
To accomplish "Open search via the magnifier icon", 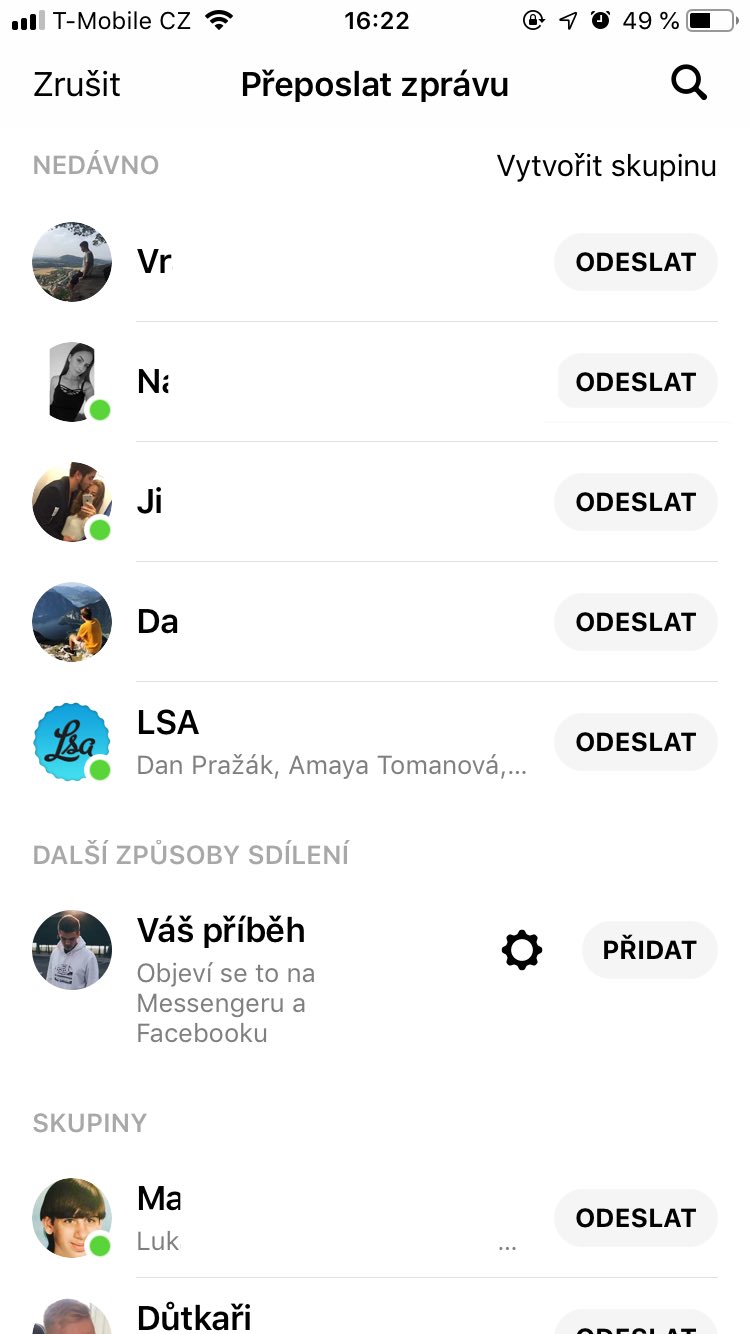I will pyautogui.click(x=689, y=84).
